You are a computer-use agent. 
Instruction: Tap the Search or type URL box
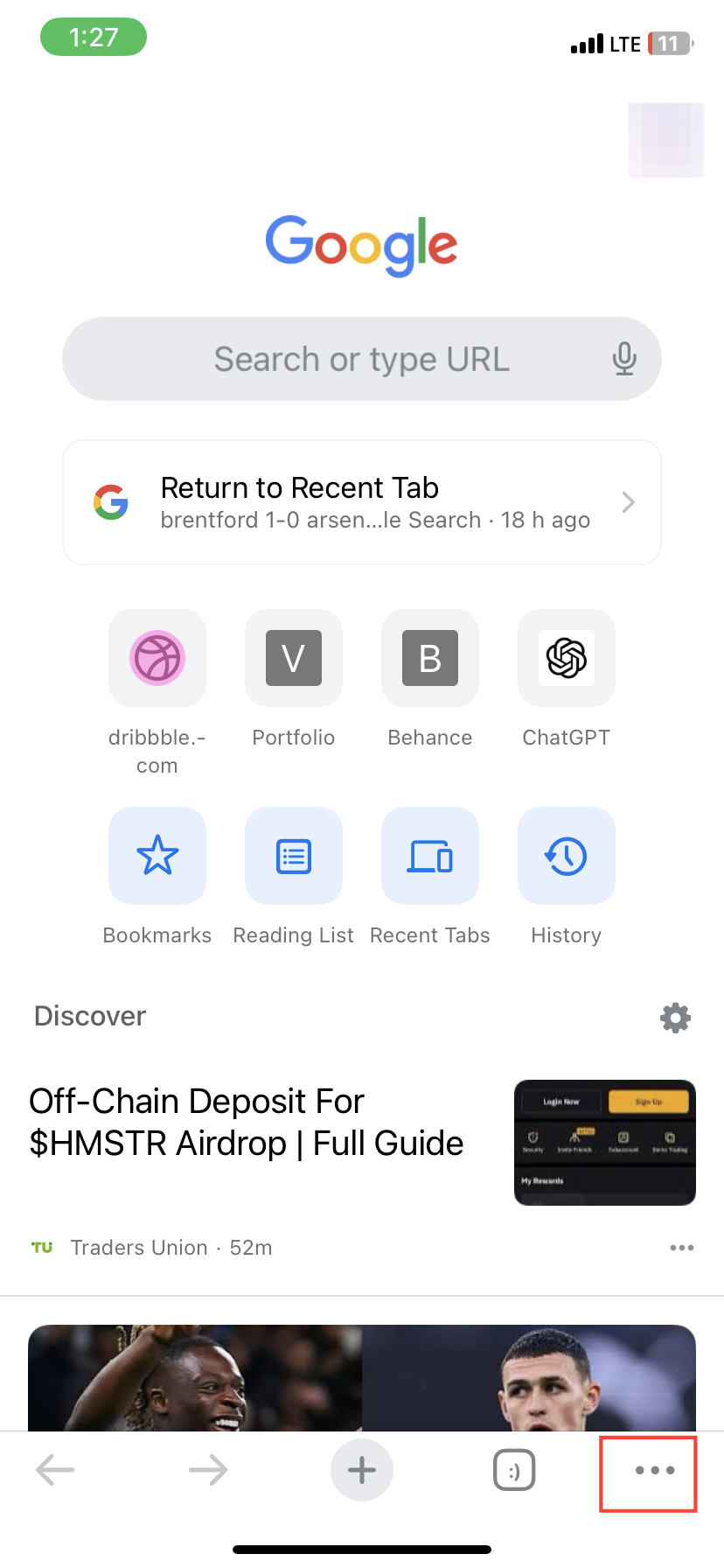click(350, 359)
